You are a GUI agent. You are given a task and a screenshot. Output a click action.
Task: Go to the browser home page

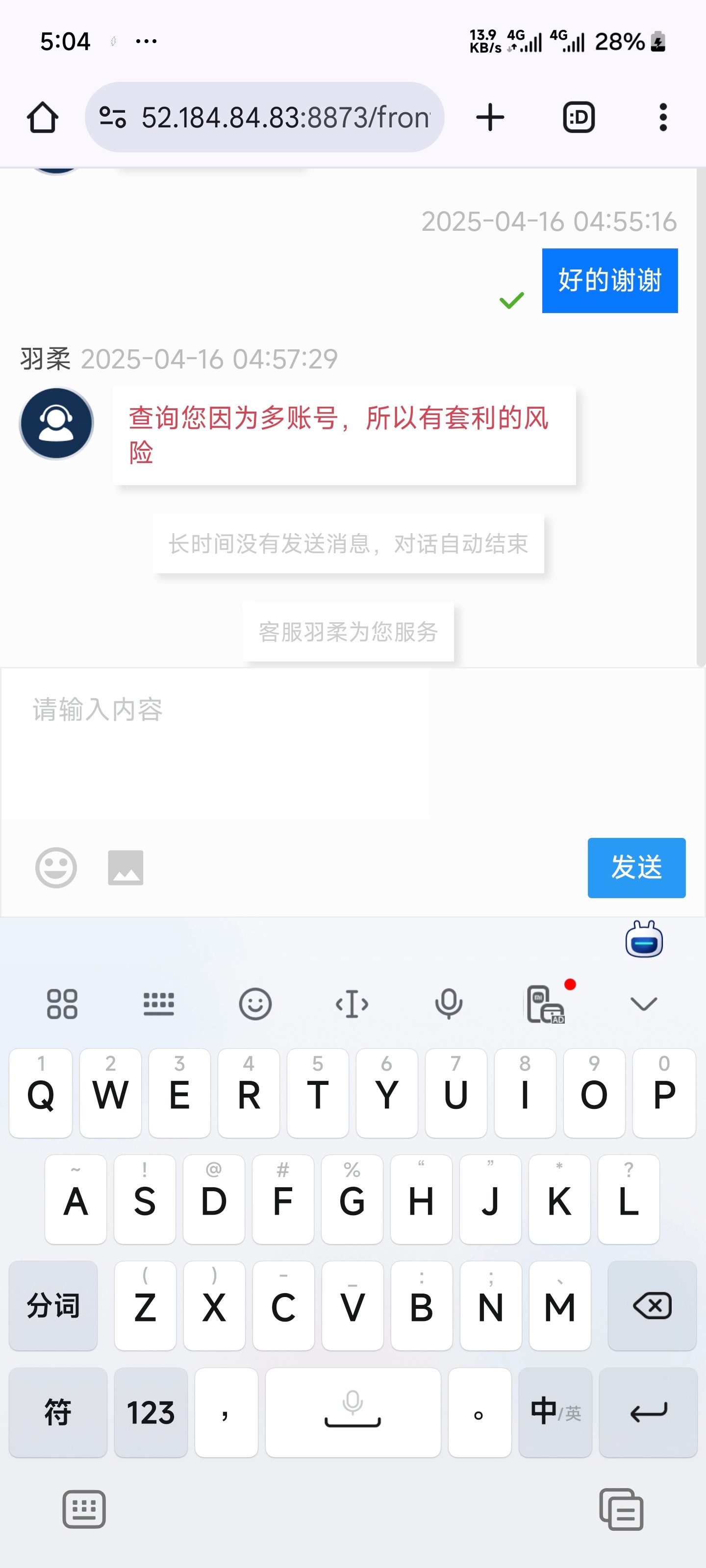coord(43,118)
